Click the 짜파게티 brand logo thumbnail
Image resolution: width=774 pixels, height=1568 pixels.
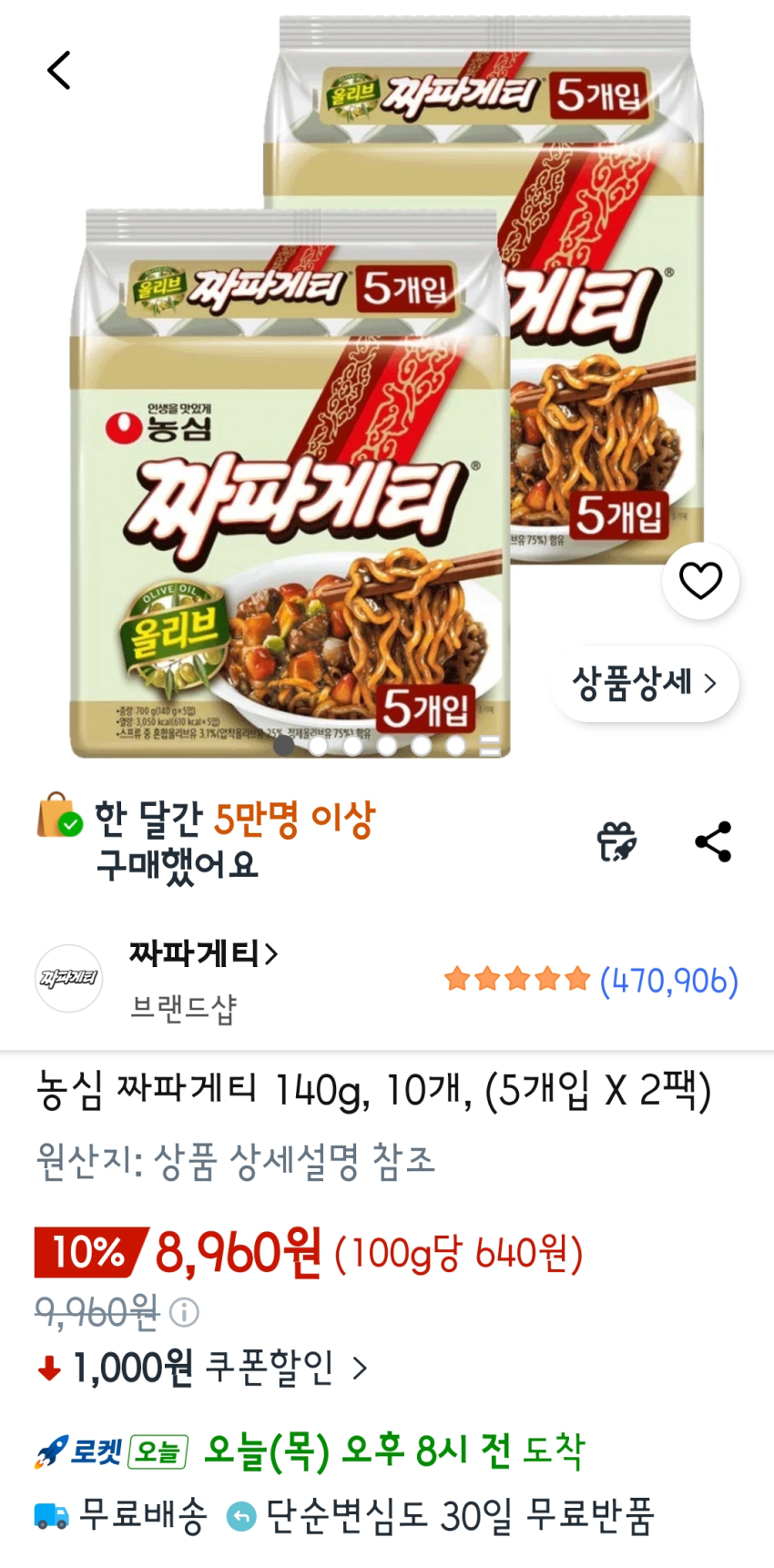pos(68,978)
